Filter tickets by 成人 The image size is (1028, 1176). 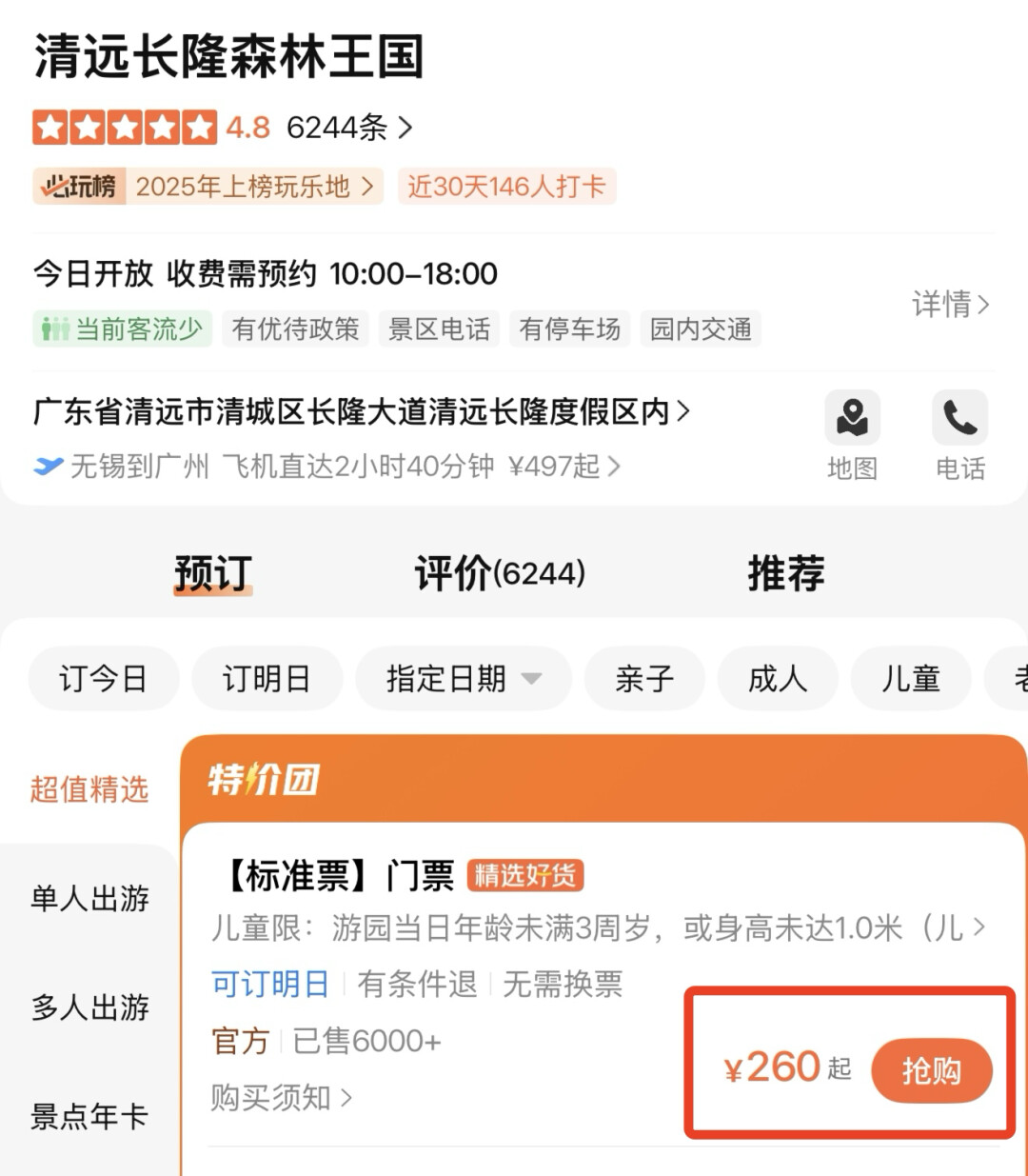pos(778,679)
